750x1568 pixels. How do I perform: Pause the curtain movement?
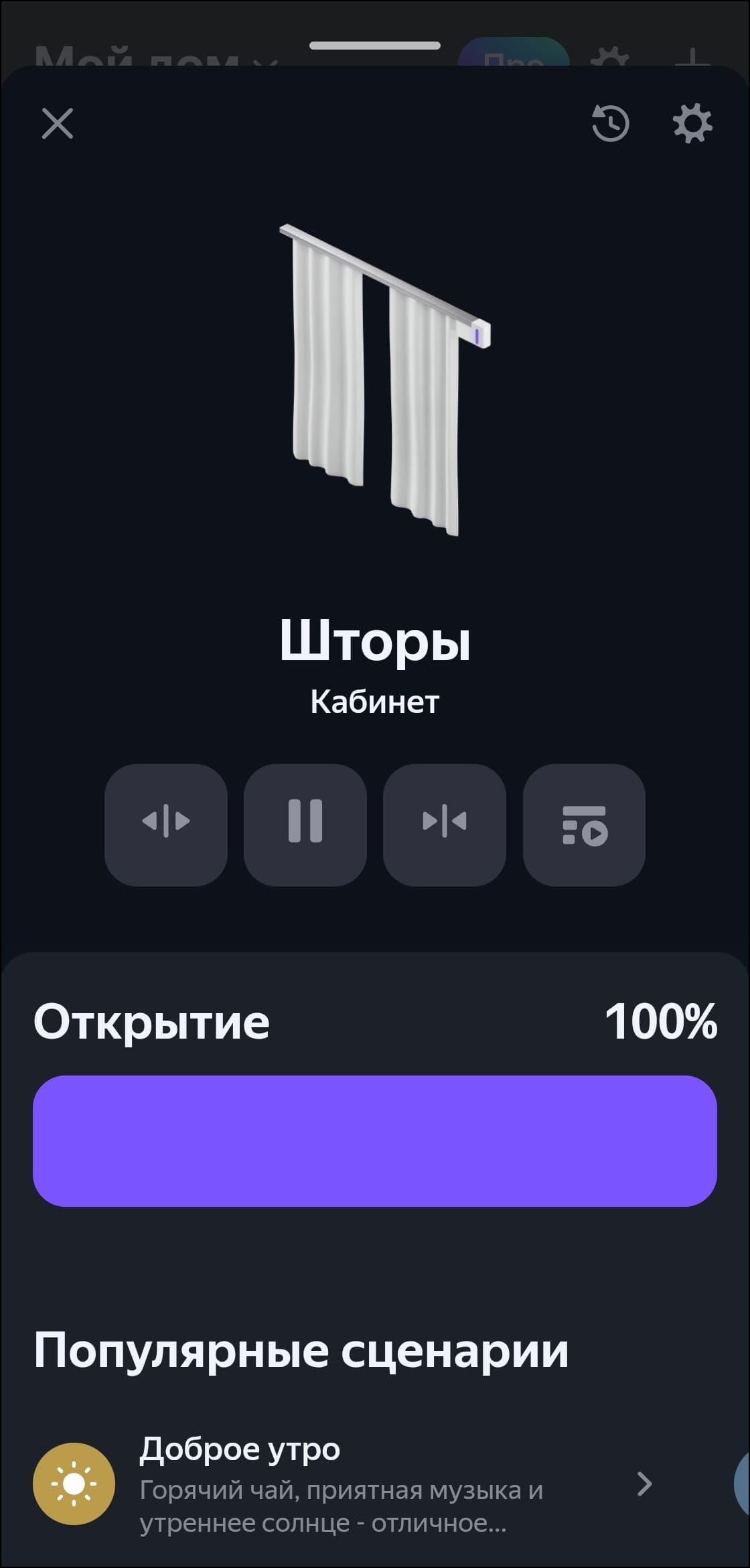coord(305,824)
